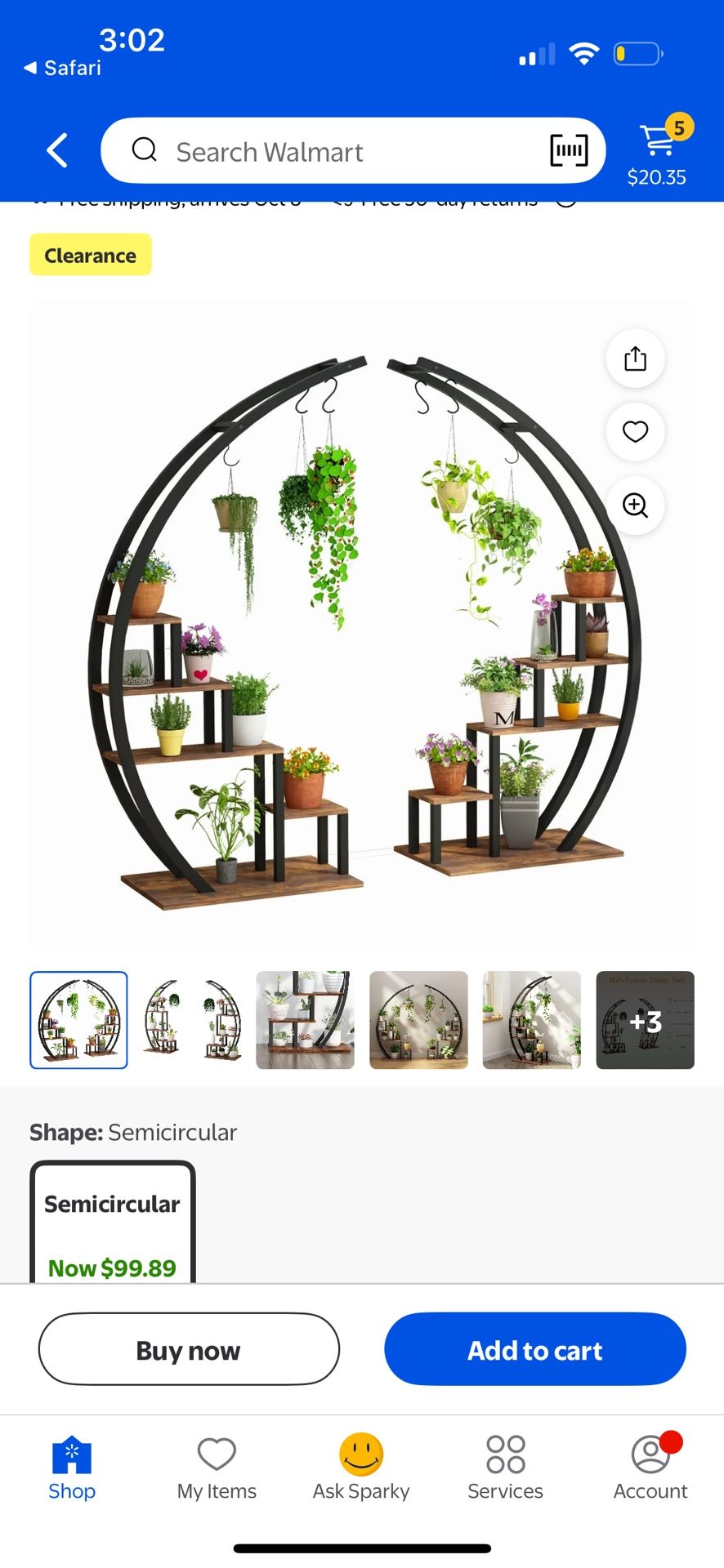Tap Buy now

(189, 1350)
